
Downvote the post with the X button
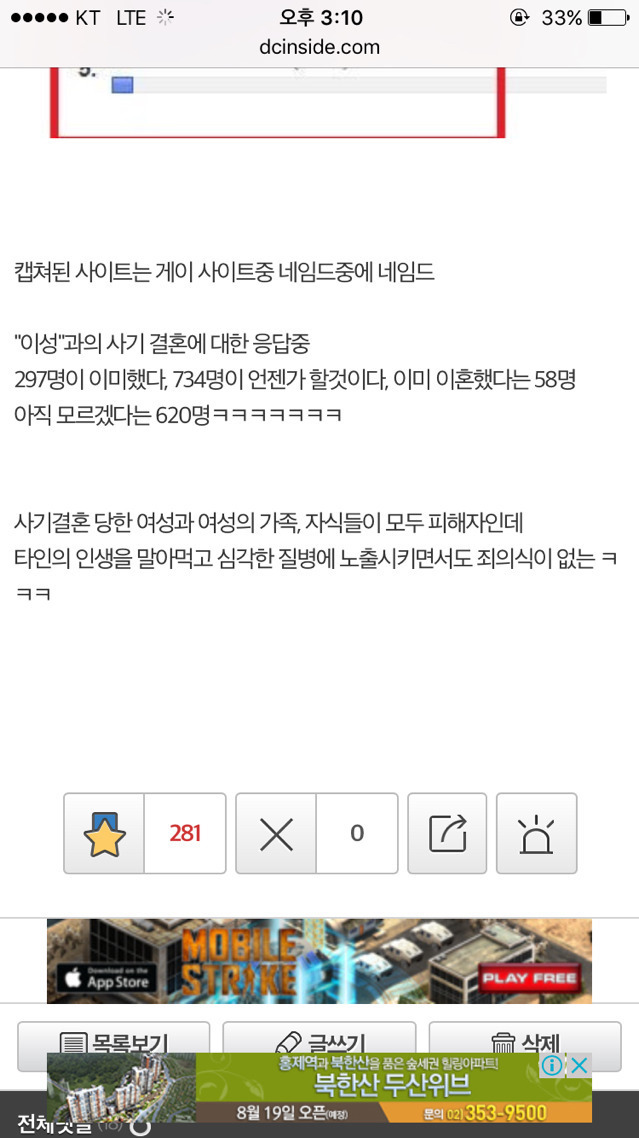coord(276,833)
